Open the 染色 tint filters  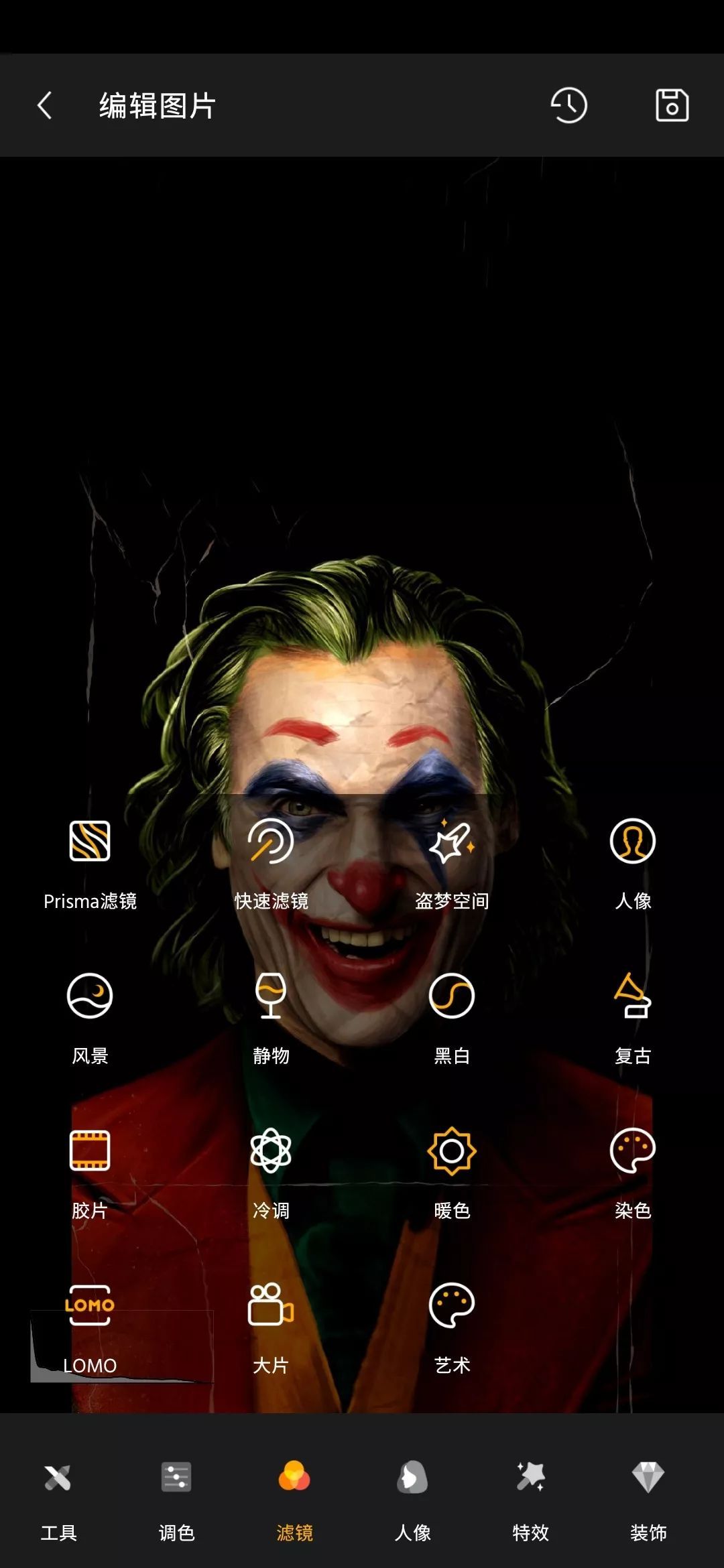click(x=633, y=1171)
